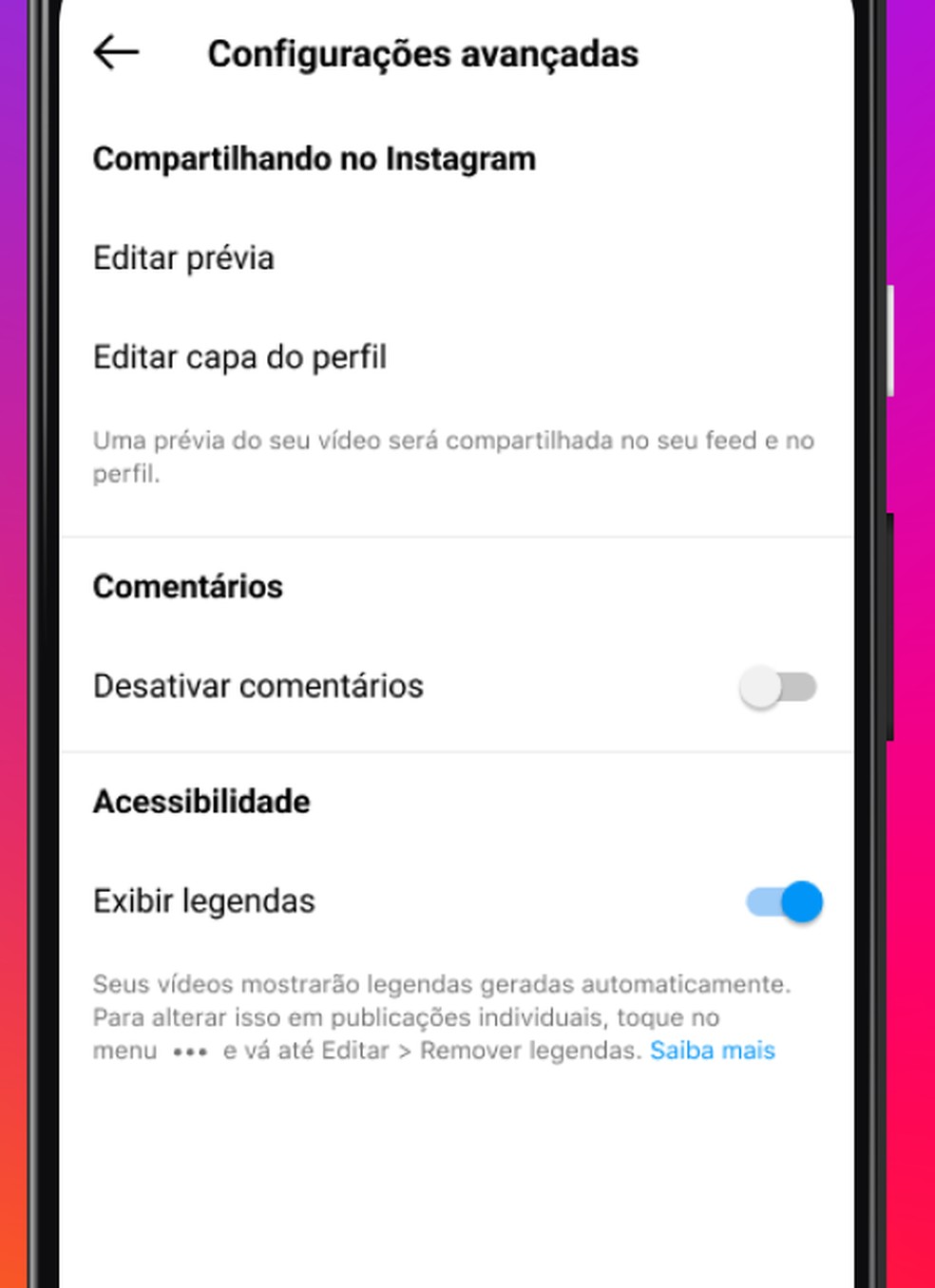Screen dimensions: 935x1288
Task: Tap the "Desativar comentários" label
Action: pyautogui.click(x=258, y=686)
